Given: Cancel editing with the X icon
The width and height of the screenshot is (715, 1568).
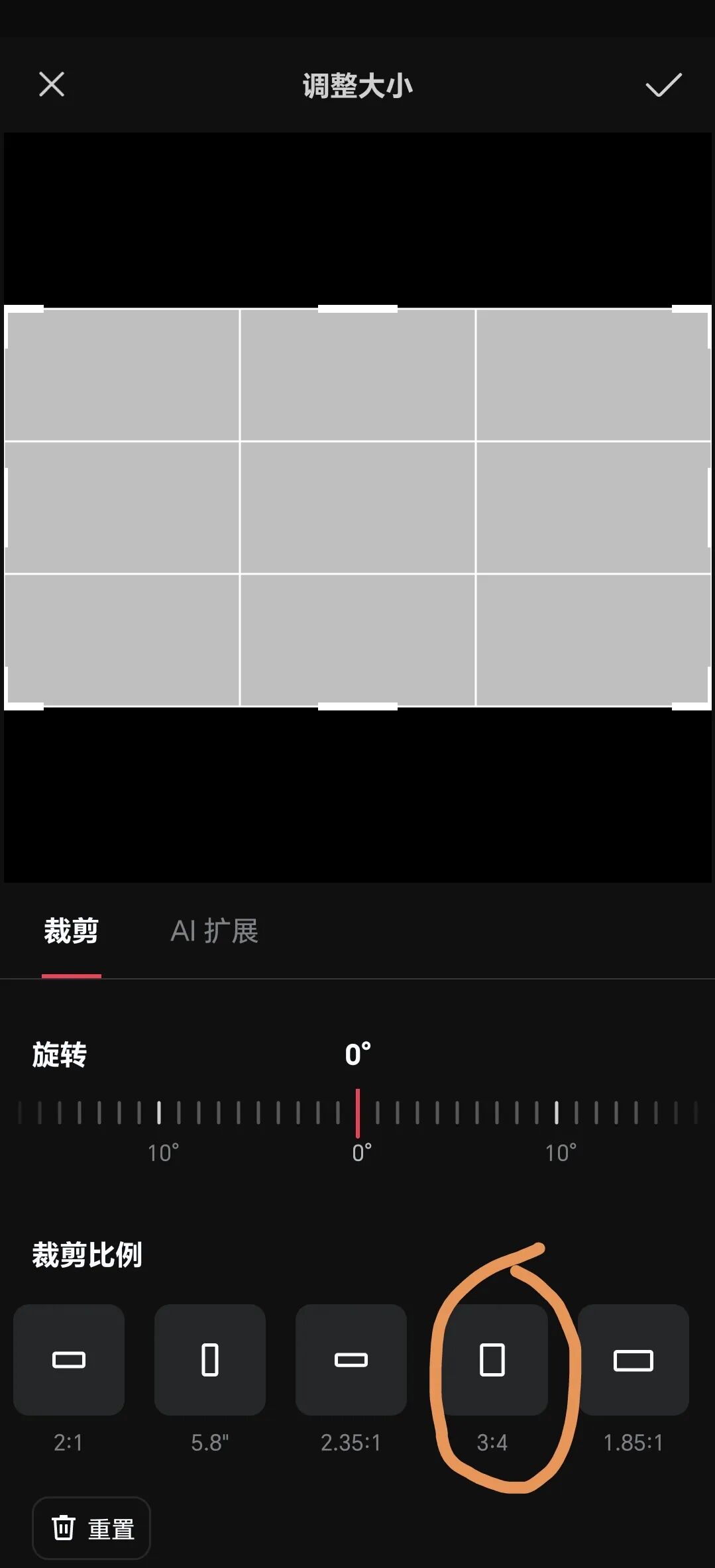Looking at the screenshot, I should 52,85.
